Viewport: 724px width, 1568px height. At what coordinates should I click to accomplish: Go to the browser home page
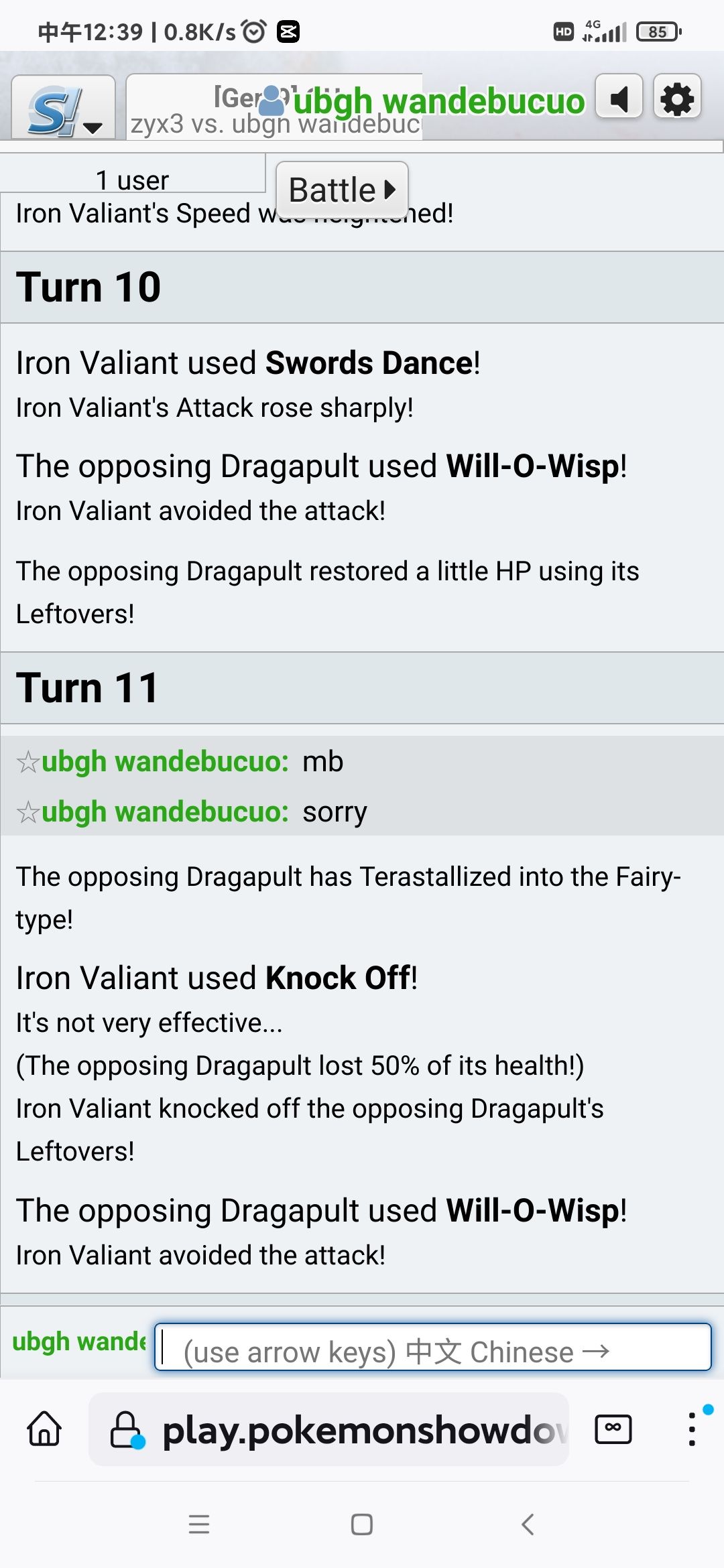[44, 1429]
